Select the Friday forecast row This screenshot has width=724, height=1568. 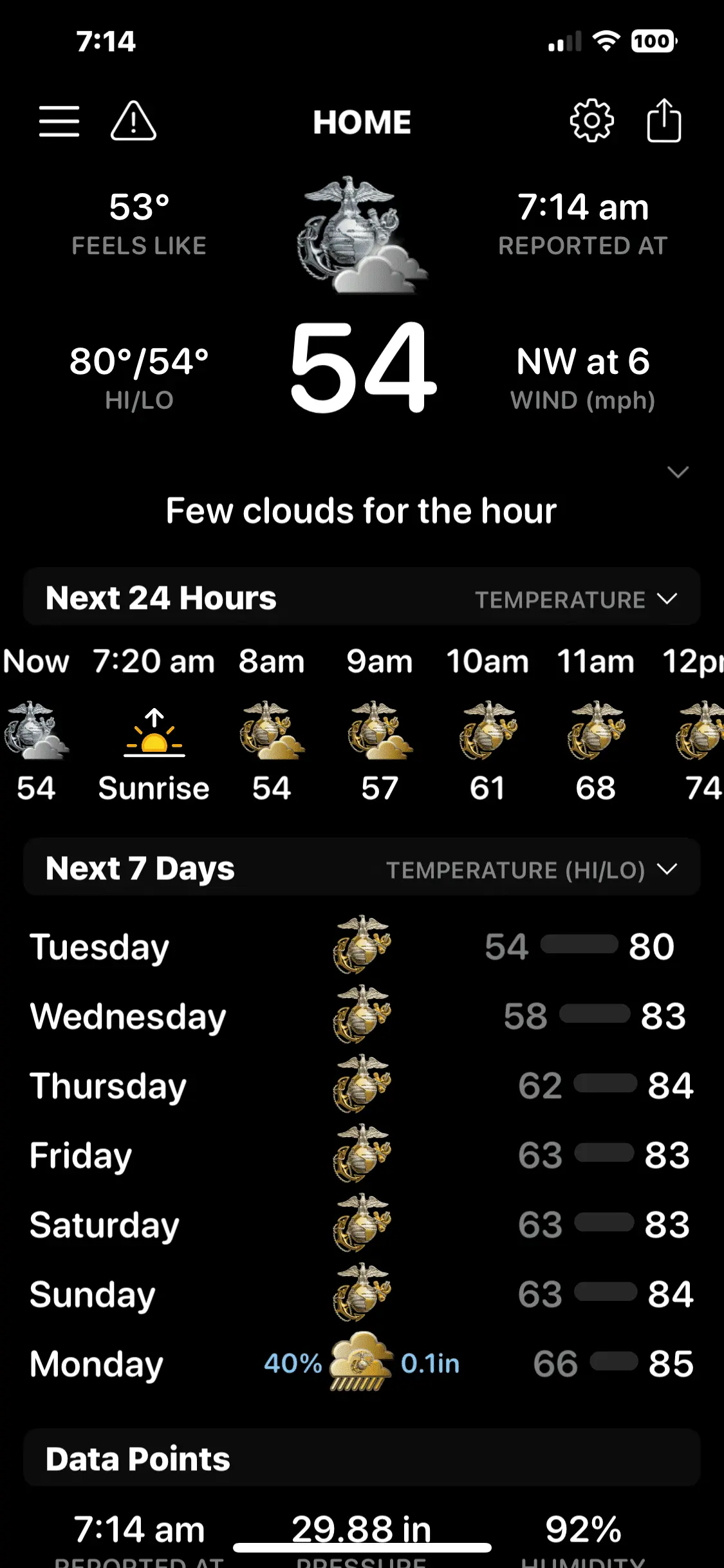point(362,1155)
